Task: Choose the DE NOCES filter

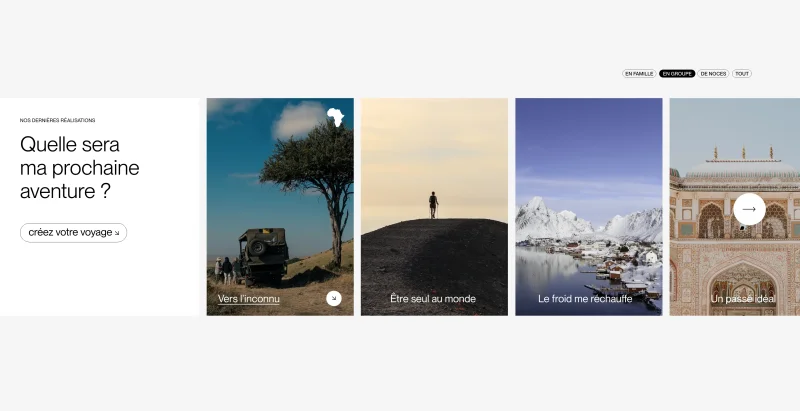Action: pyautogui.click(x=713, y=74)
